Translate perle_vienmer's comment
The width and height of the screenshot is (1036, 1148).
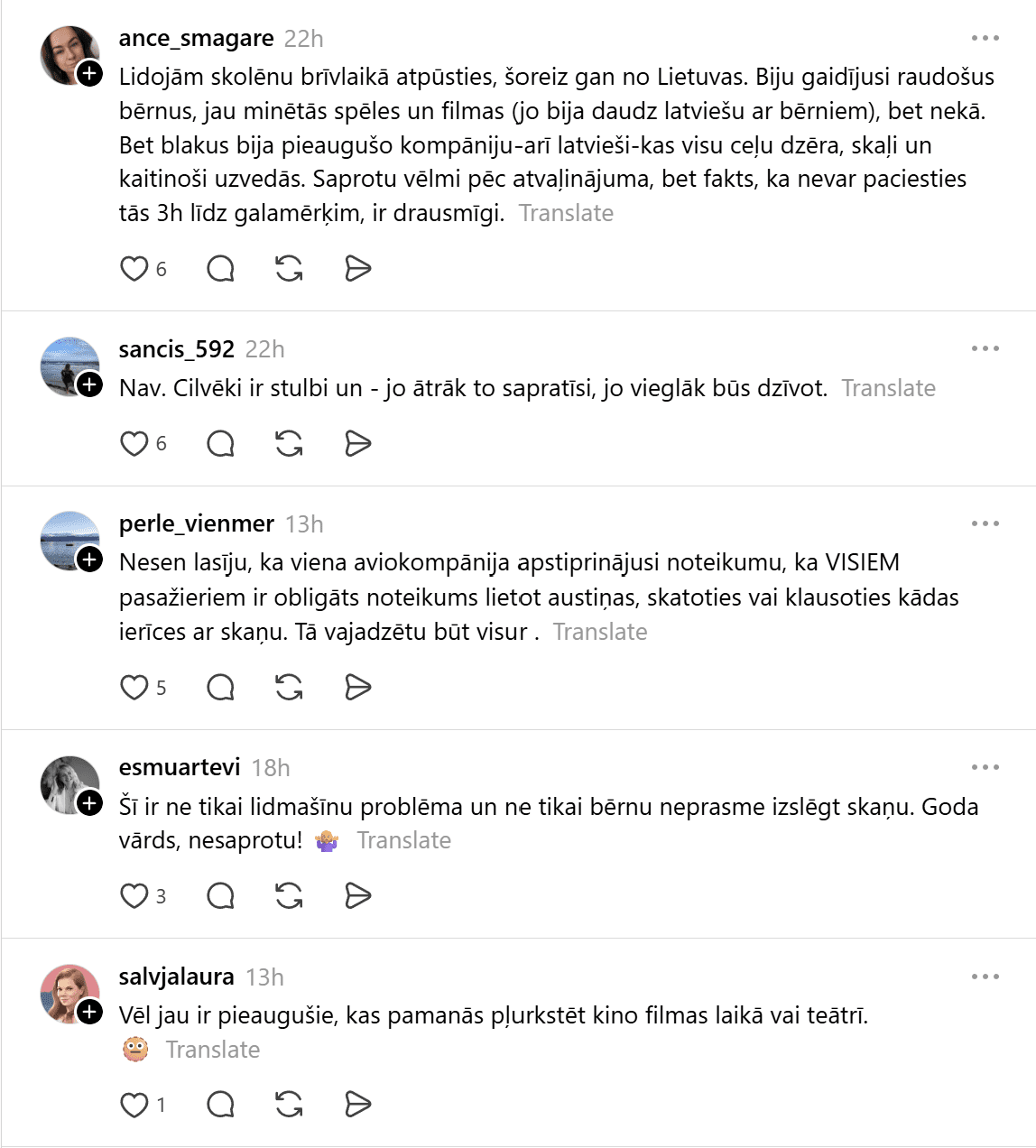(600, 632)
